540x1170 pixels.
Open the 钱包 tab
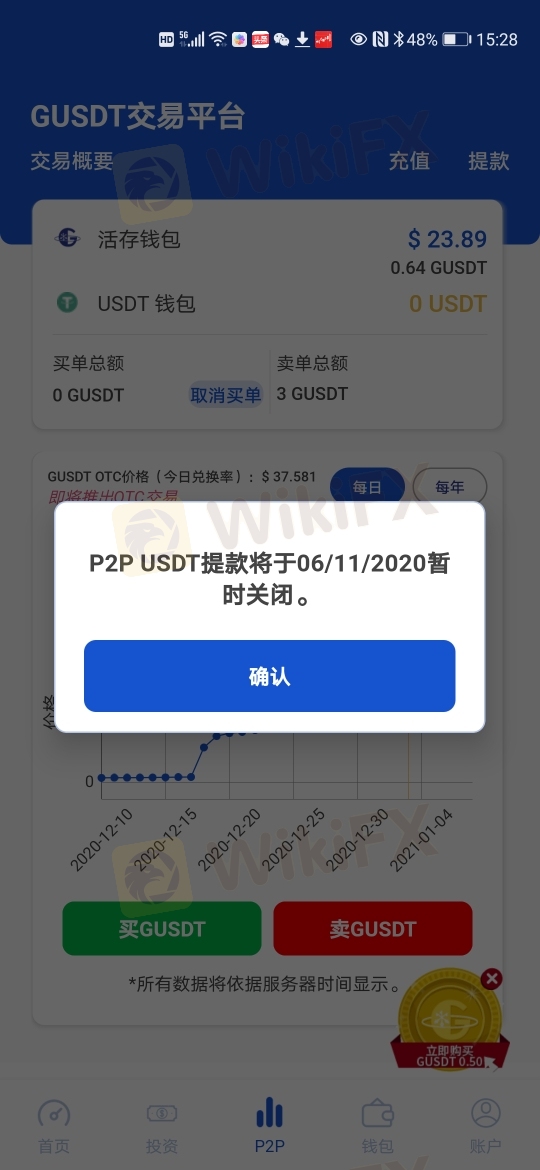pos(378,1125)
